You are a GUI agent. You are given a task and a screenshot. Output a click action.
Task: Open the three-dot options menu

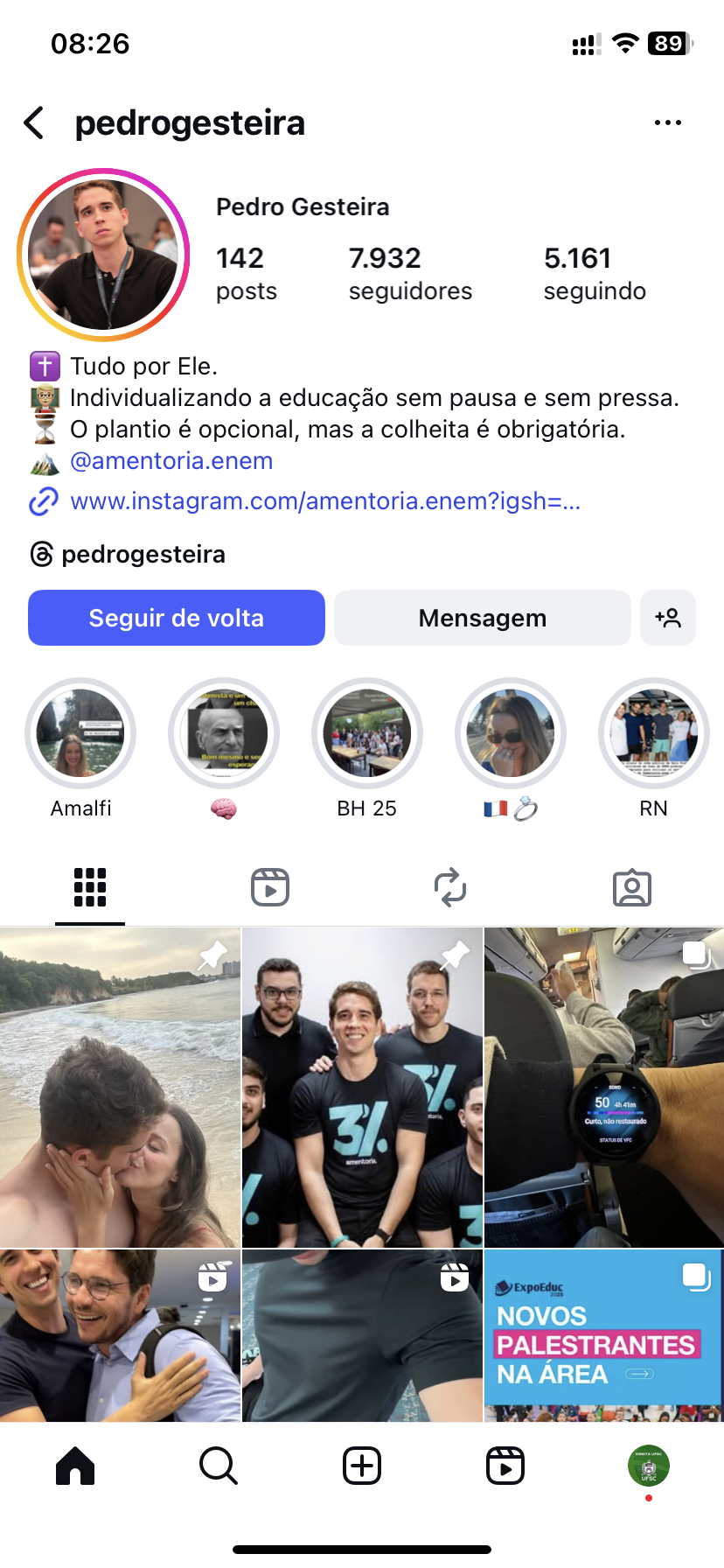(x=667, y=122)
